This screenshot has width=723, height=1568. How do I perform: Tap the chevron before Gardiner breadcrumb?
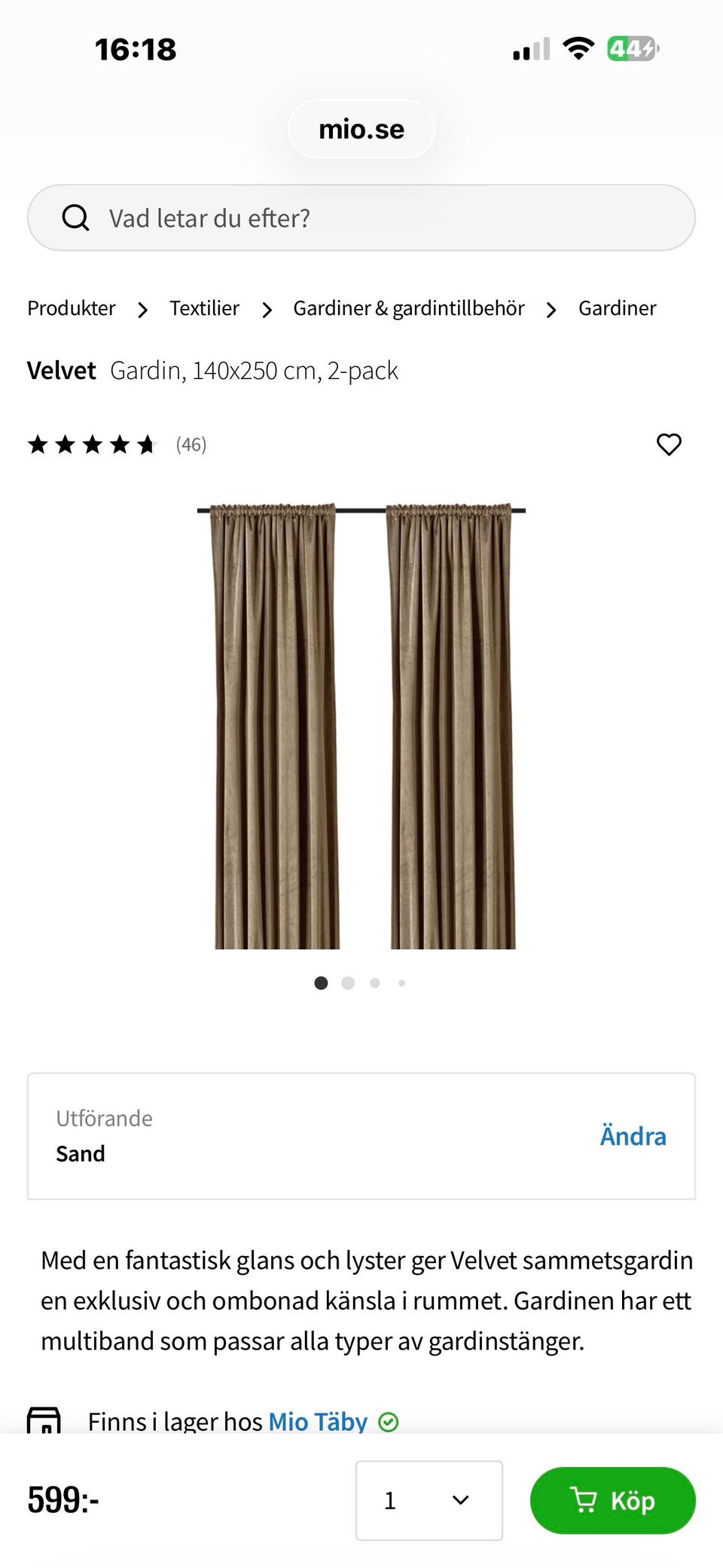551,309
